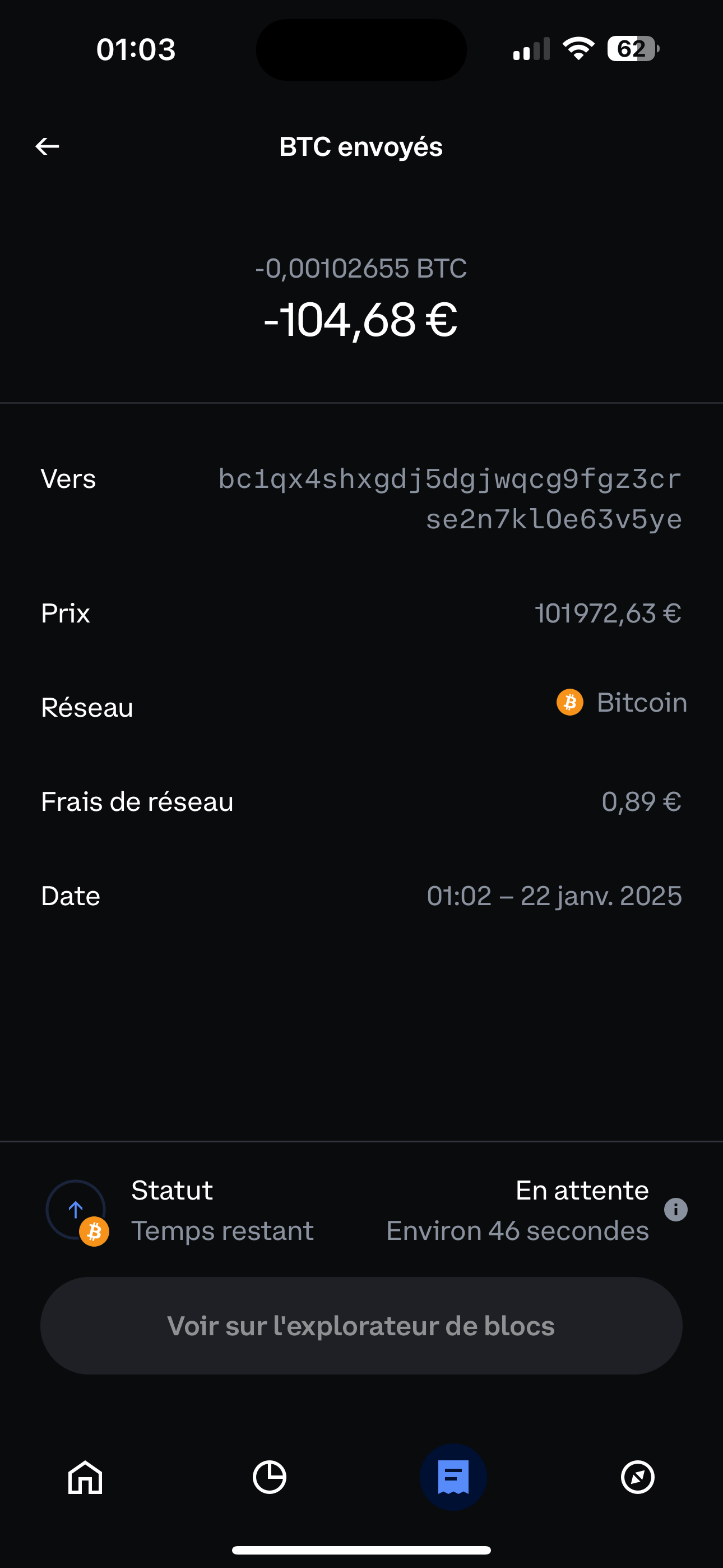Screen dimensions: 723x1568
Task: Tap Voir sur l'explorateur de blocs
Action: click(x=361, y=1326)
